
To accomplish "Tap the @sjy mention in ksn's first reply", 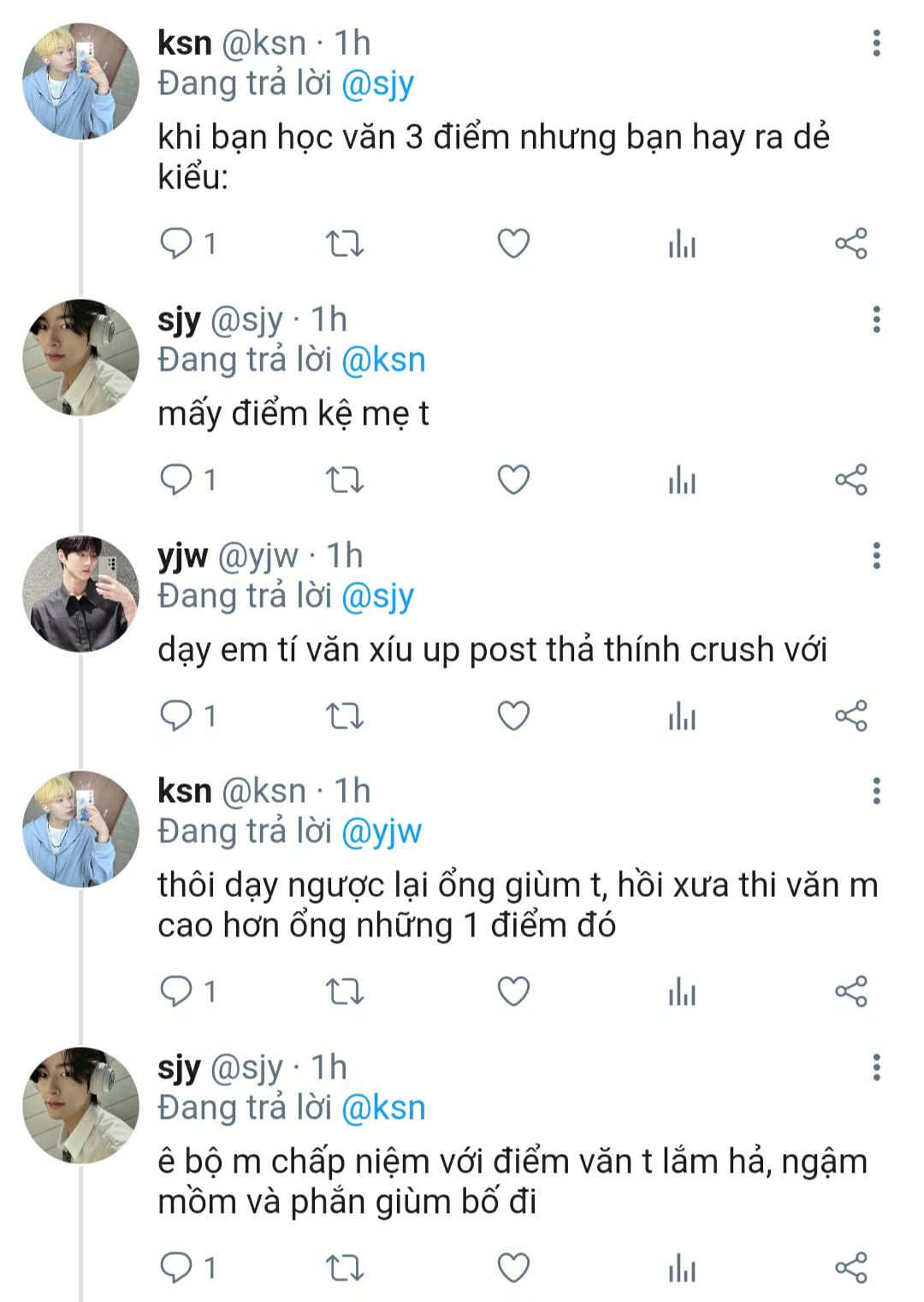I will pos(377,84).
